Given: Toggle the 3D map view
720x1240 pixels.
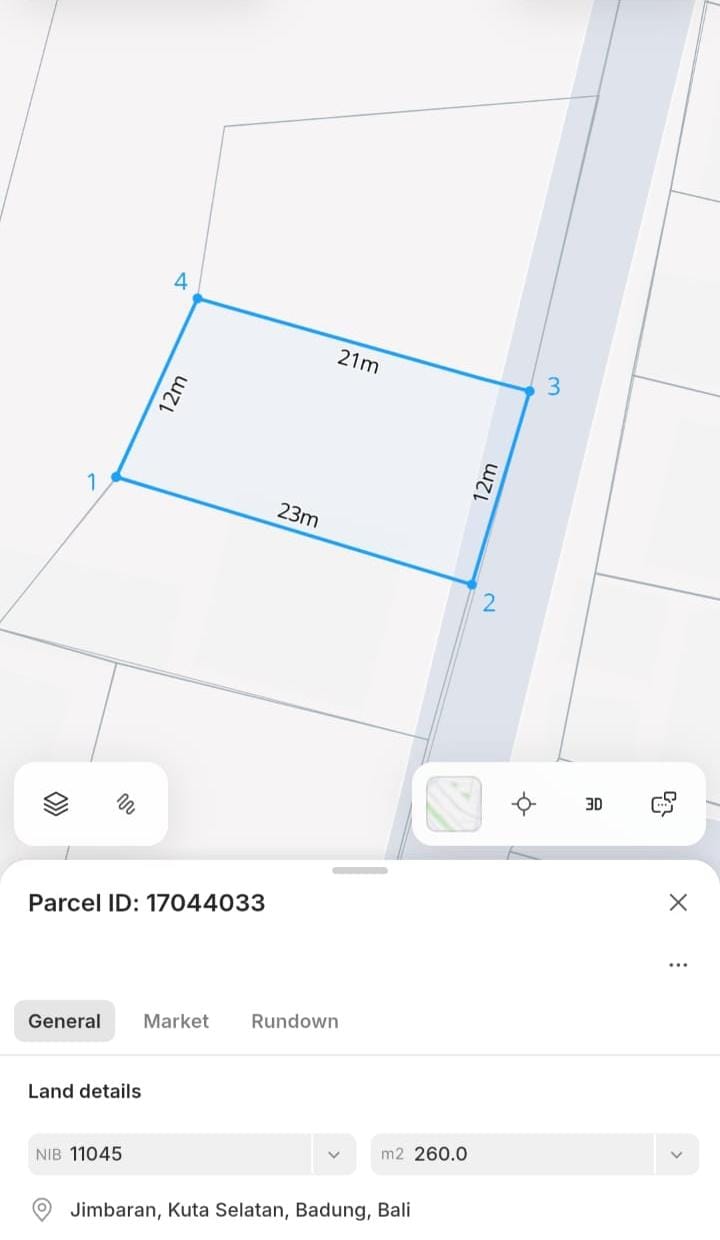Looking at the screenshot, I should 594,804.
